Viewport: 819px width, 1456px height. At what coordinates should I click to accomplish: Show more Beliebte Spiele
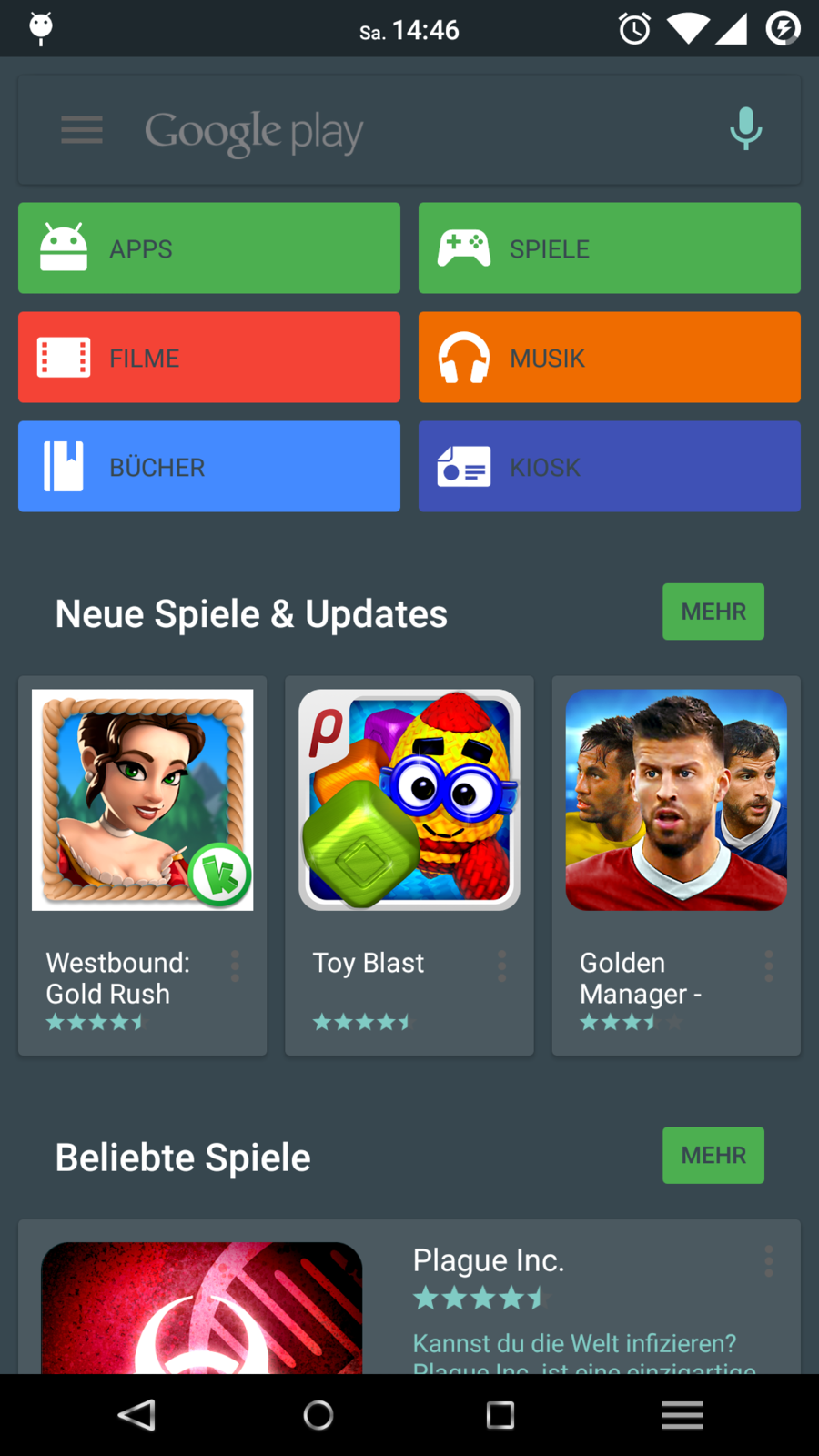pos(713,1156)
